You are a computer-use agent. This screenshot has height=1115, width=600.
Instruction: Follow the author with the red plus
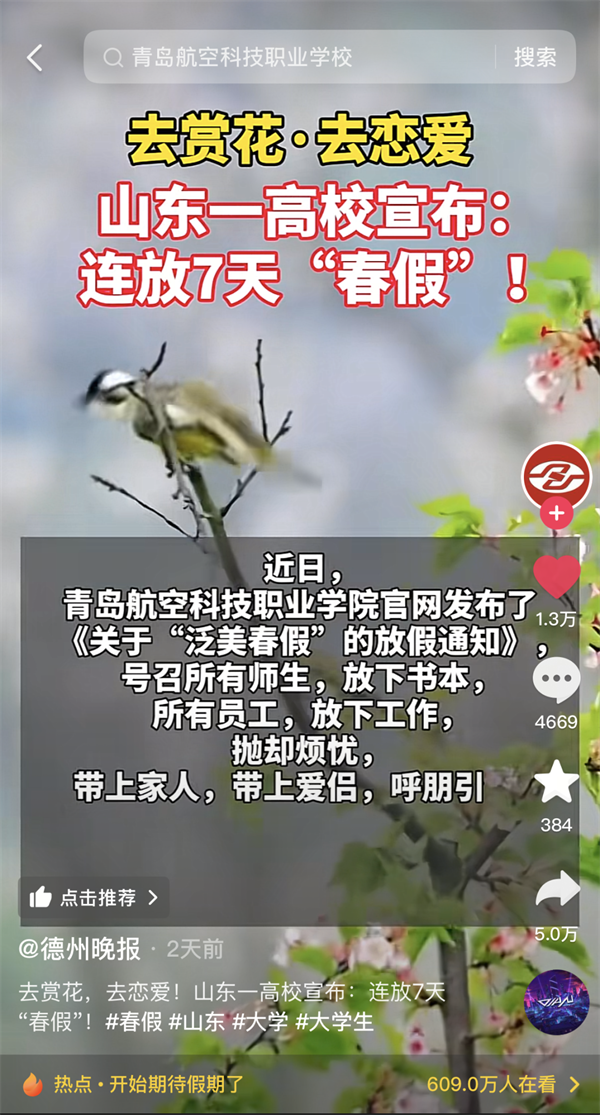point(557,515)
